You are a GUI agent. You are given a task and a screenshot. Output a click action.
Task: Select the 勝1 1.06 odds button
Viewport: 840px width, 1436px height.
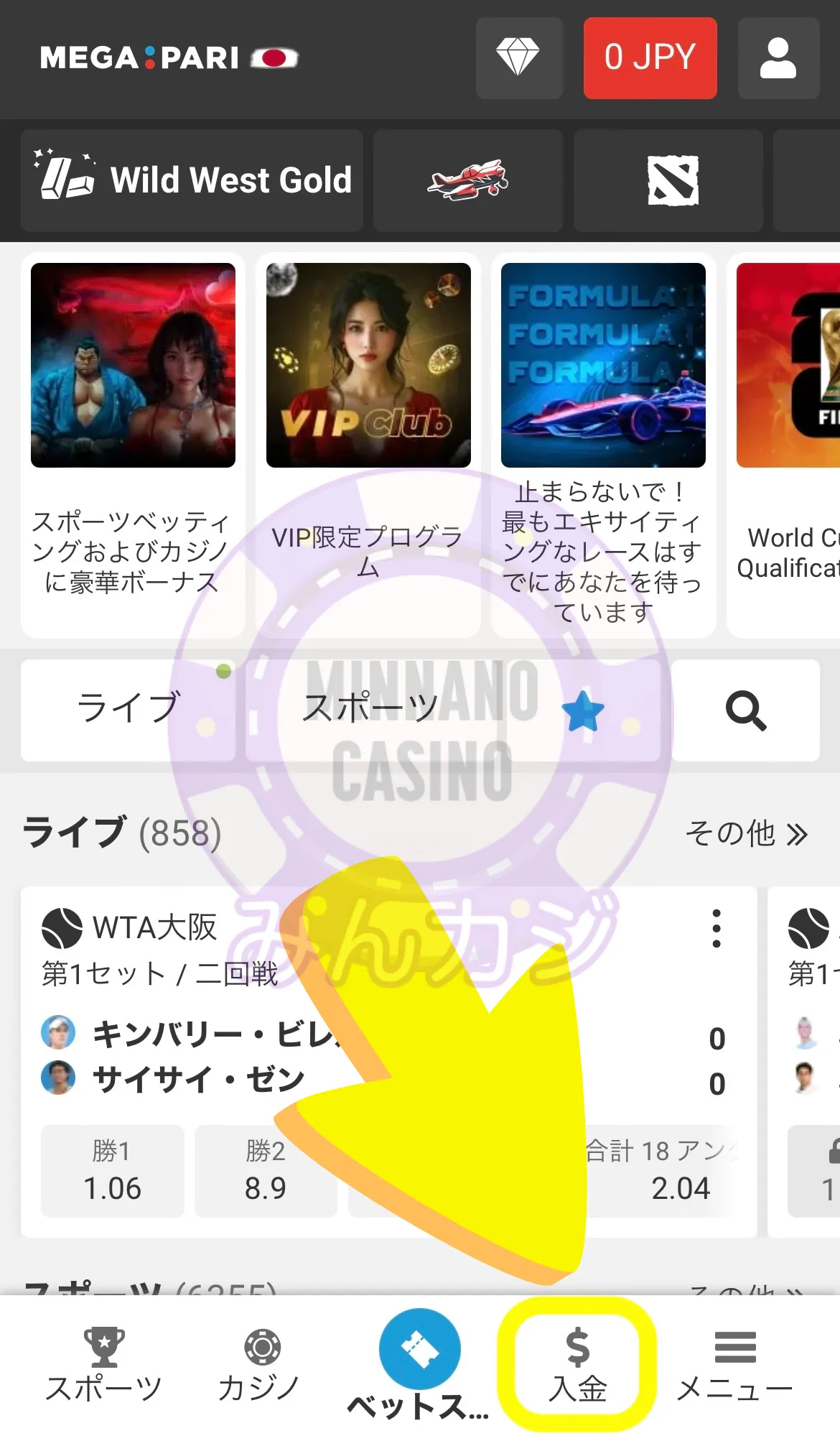[x=112, y=1171]
